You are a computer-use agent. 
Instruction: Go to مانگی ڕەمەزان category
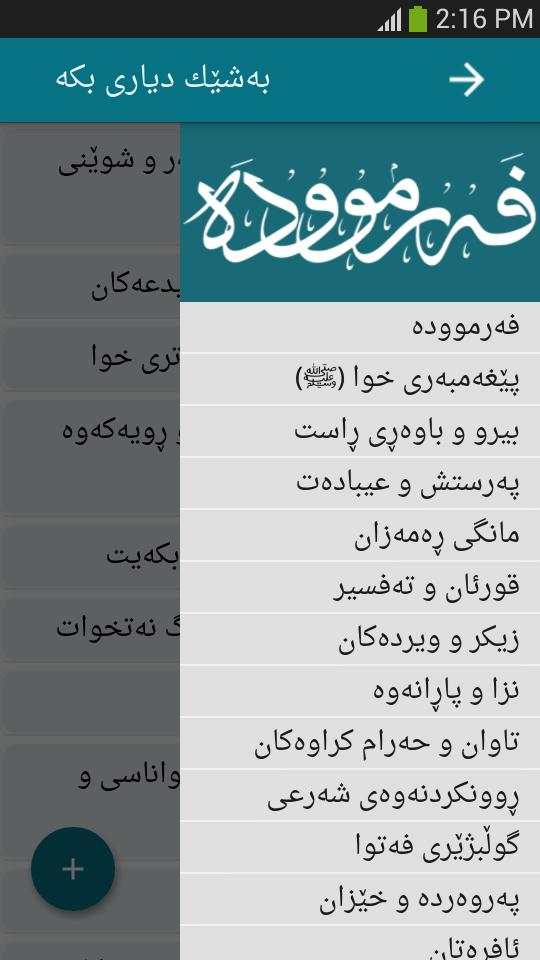click(x=360, y=535)
